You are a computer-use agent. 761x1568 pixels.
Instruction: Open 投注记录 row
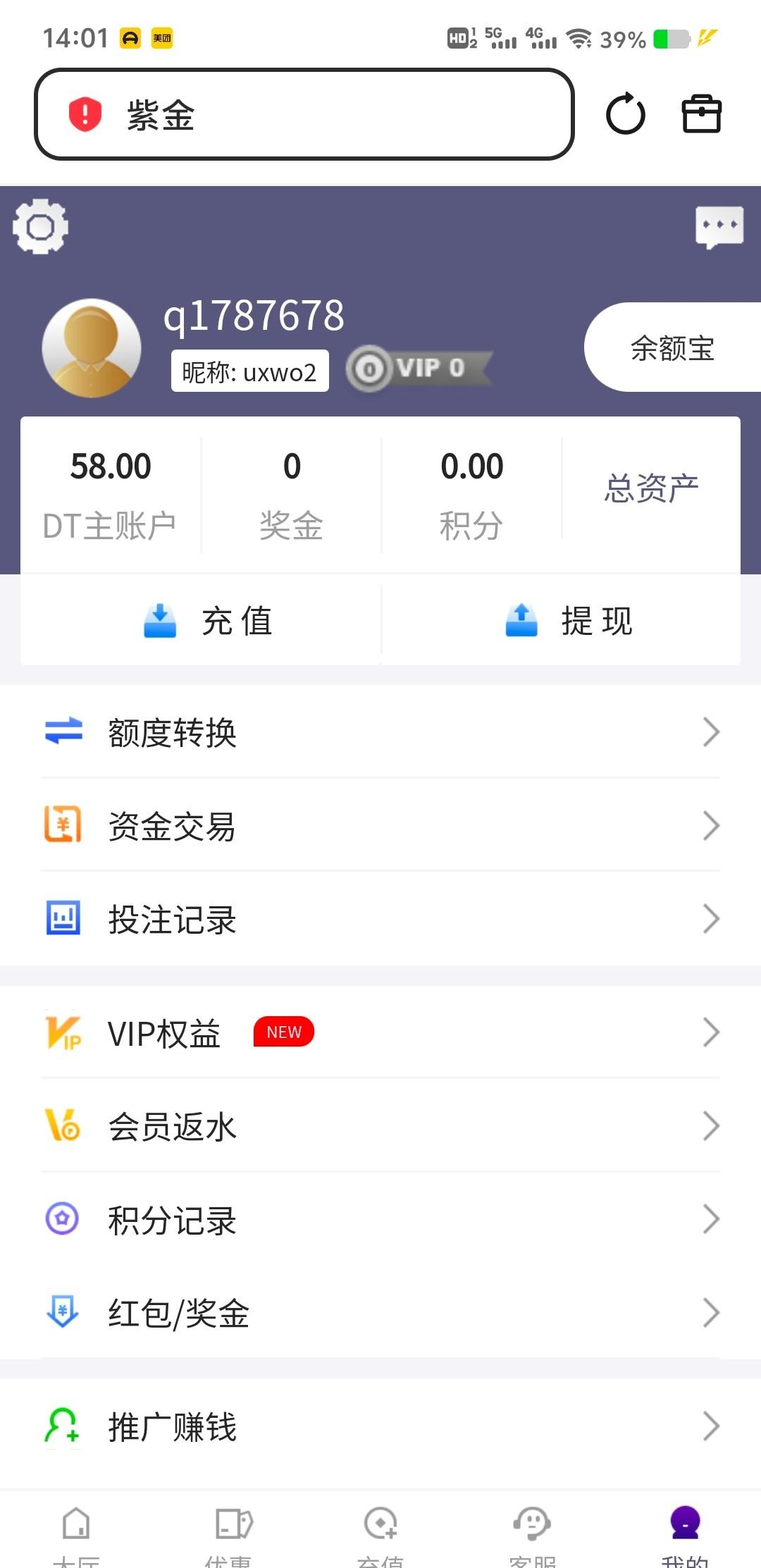[x=380, y=919]
